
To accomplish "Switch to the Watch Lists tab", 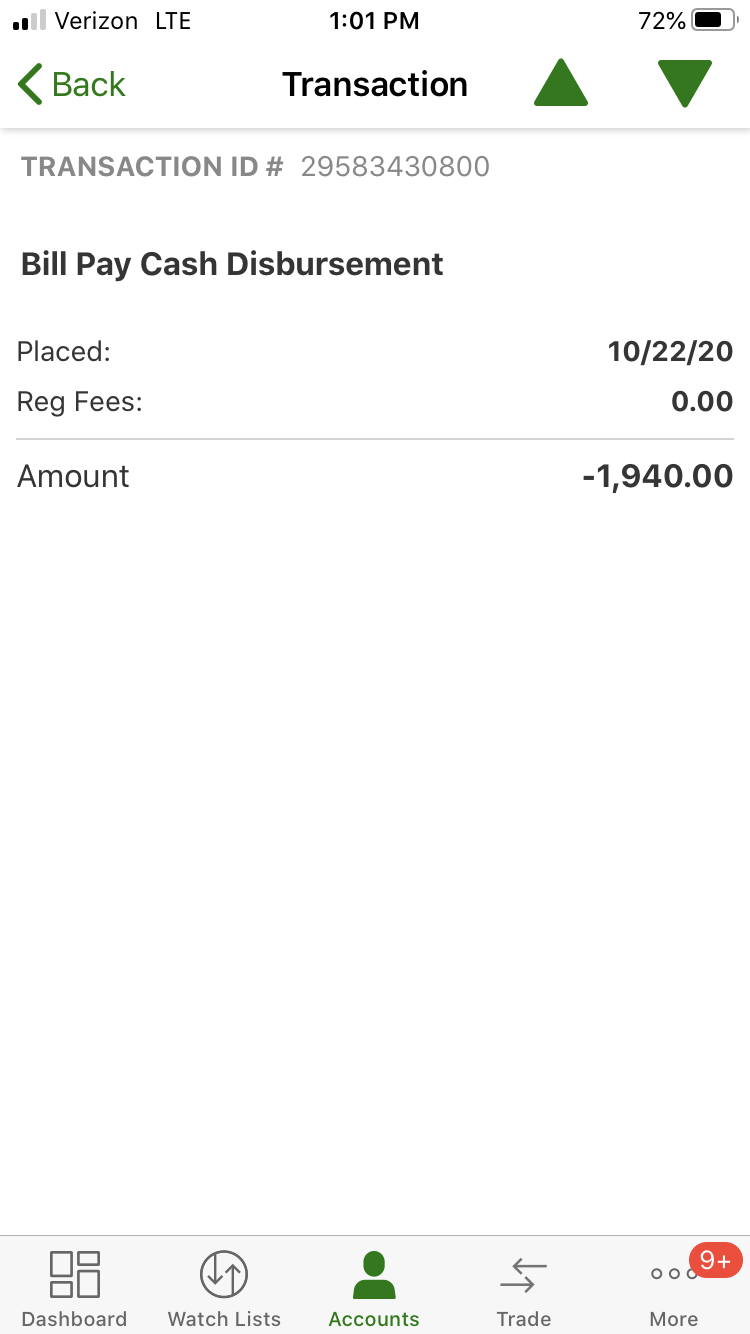I will (x=224, y=1288).
